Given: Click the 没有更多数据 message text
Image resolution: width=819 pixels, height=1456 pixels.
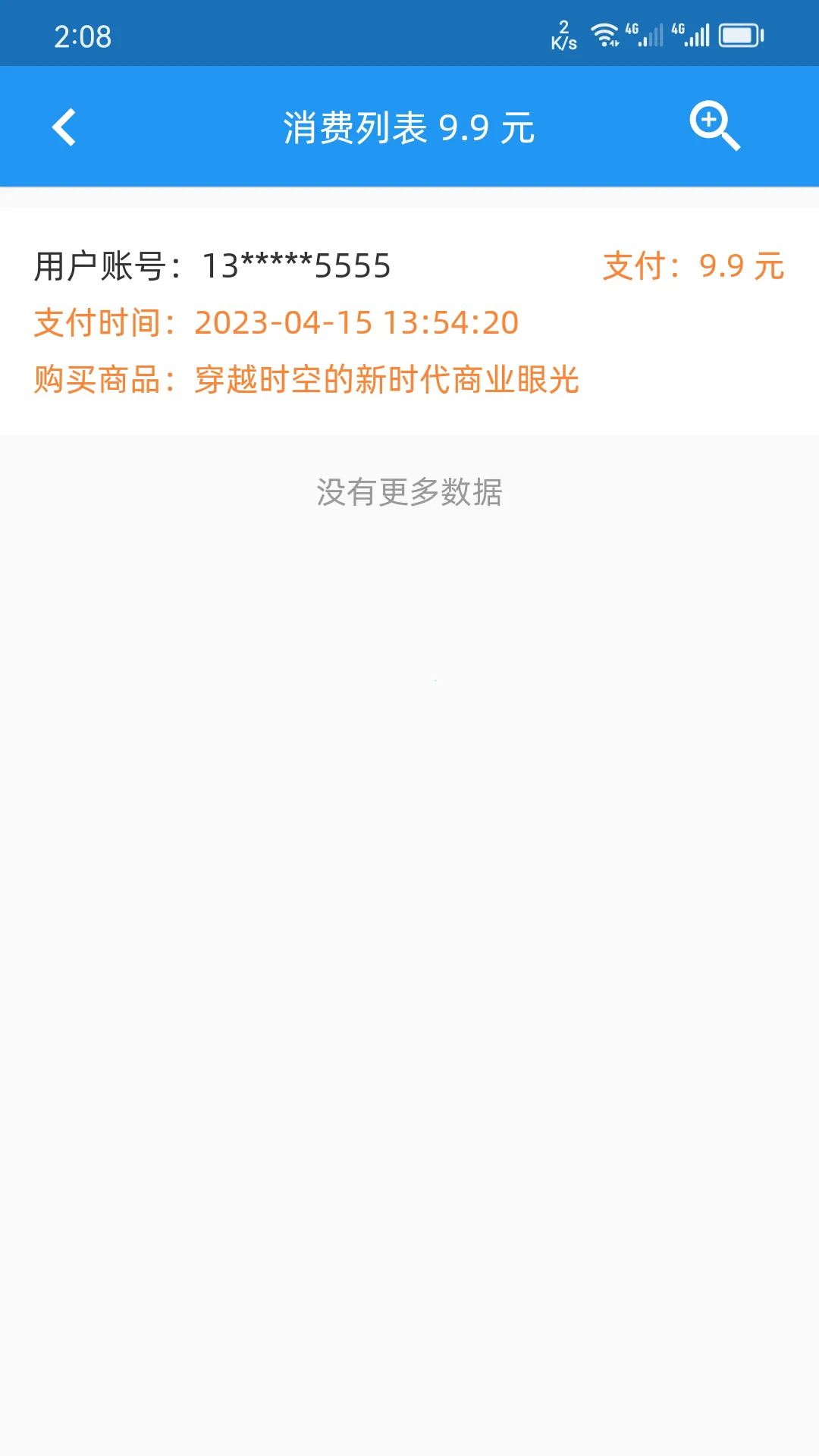Looking at the screenshot, I should (x=409, y=493).
